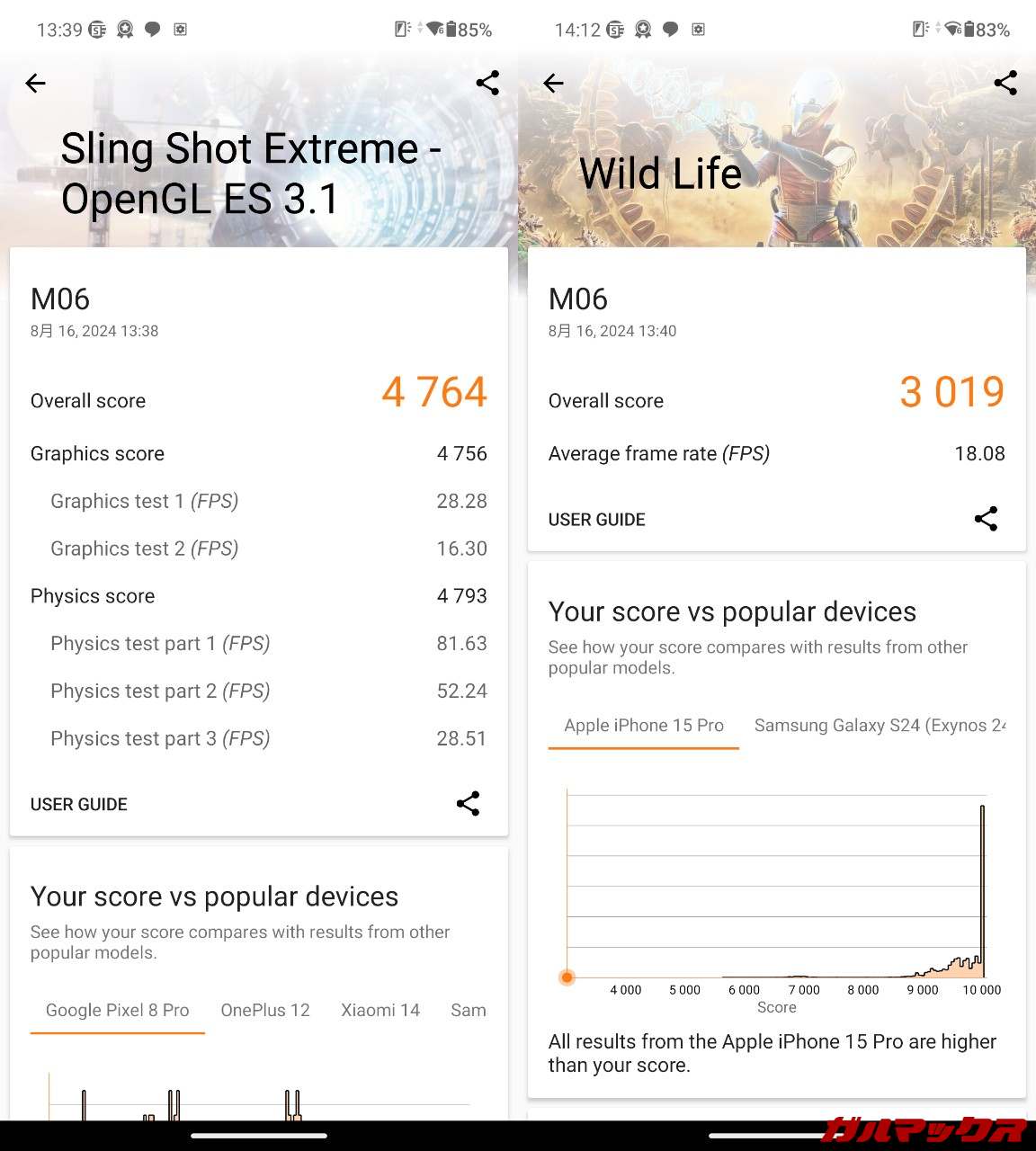The height and width of the screenshot is (1151, 1036).
Task: Open USER GUIDE in the Wild Life card
Action: pos(597,519)
